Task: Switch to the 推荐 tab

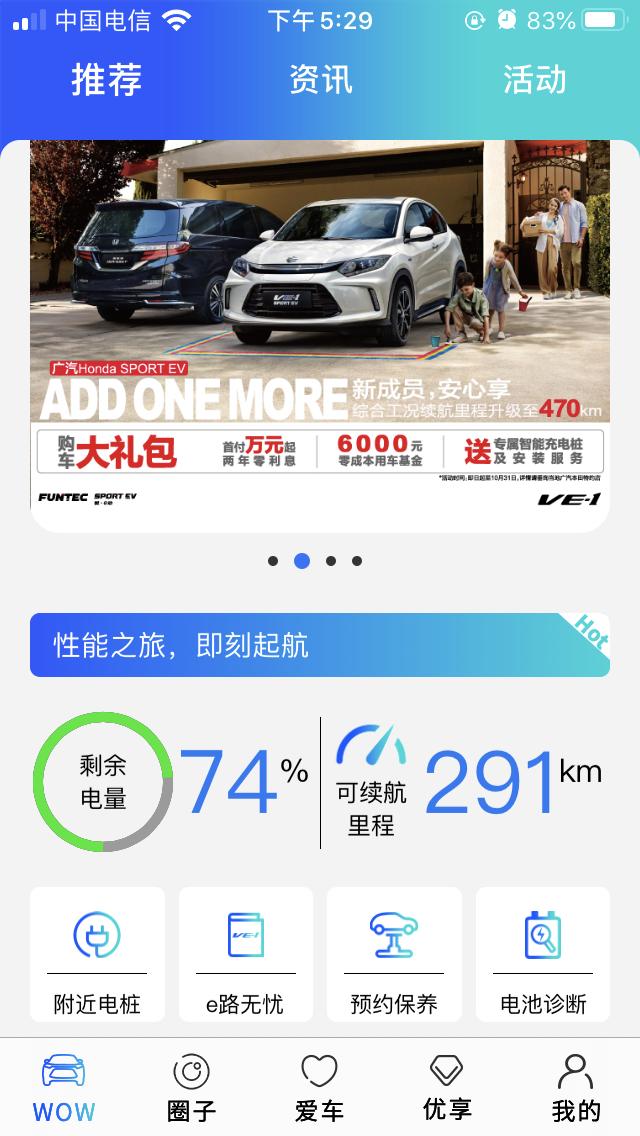Action: (x=106, y=80)
